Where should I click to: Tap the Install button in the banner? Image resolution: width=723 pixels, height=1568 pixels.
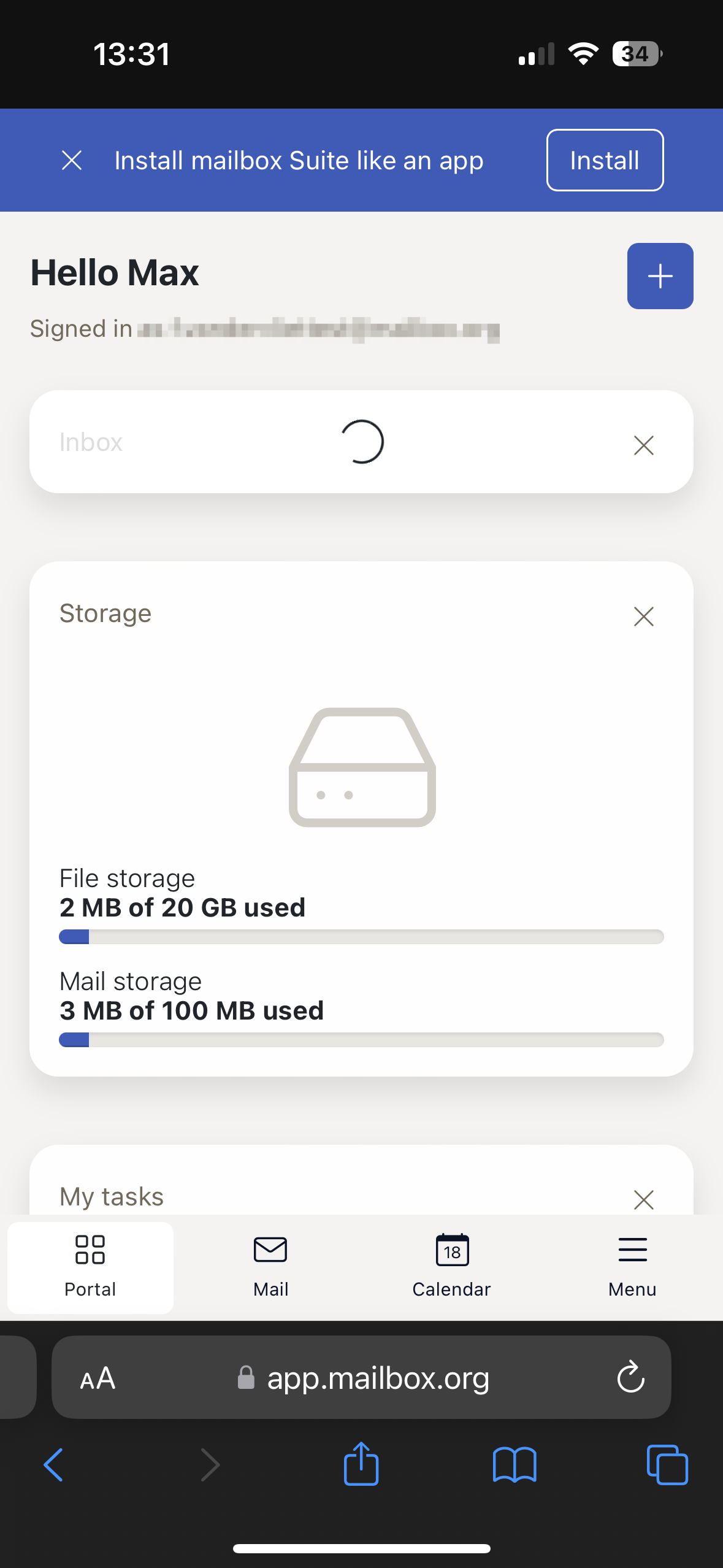604,159
